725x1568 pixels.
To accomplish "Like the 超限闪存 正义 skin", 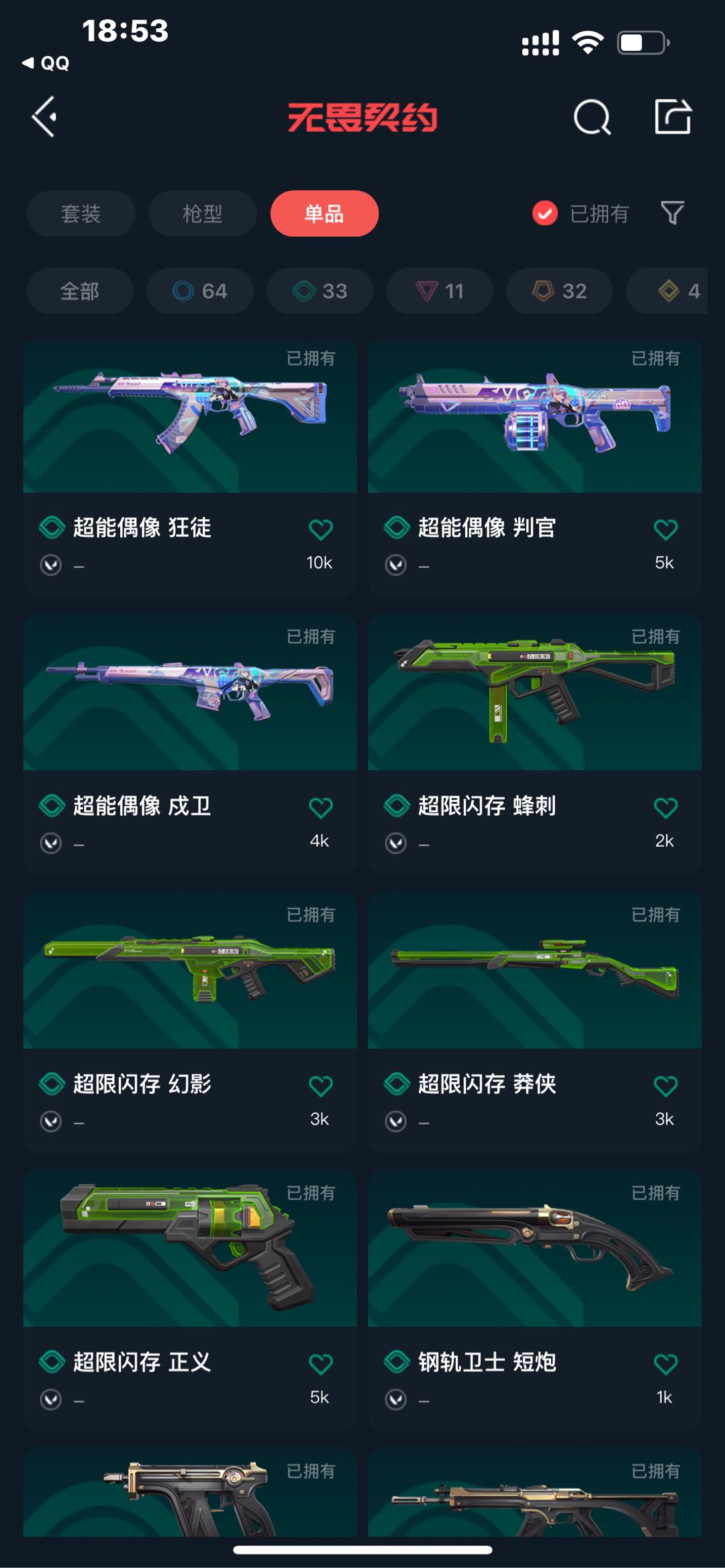I will [320, 1364].
